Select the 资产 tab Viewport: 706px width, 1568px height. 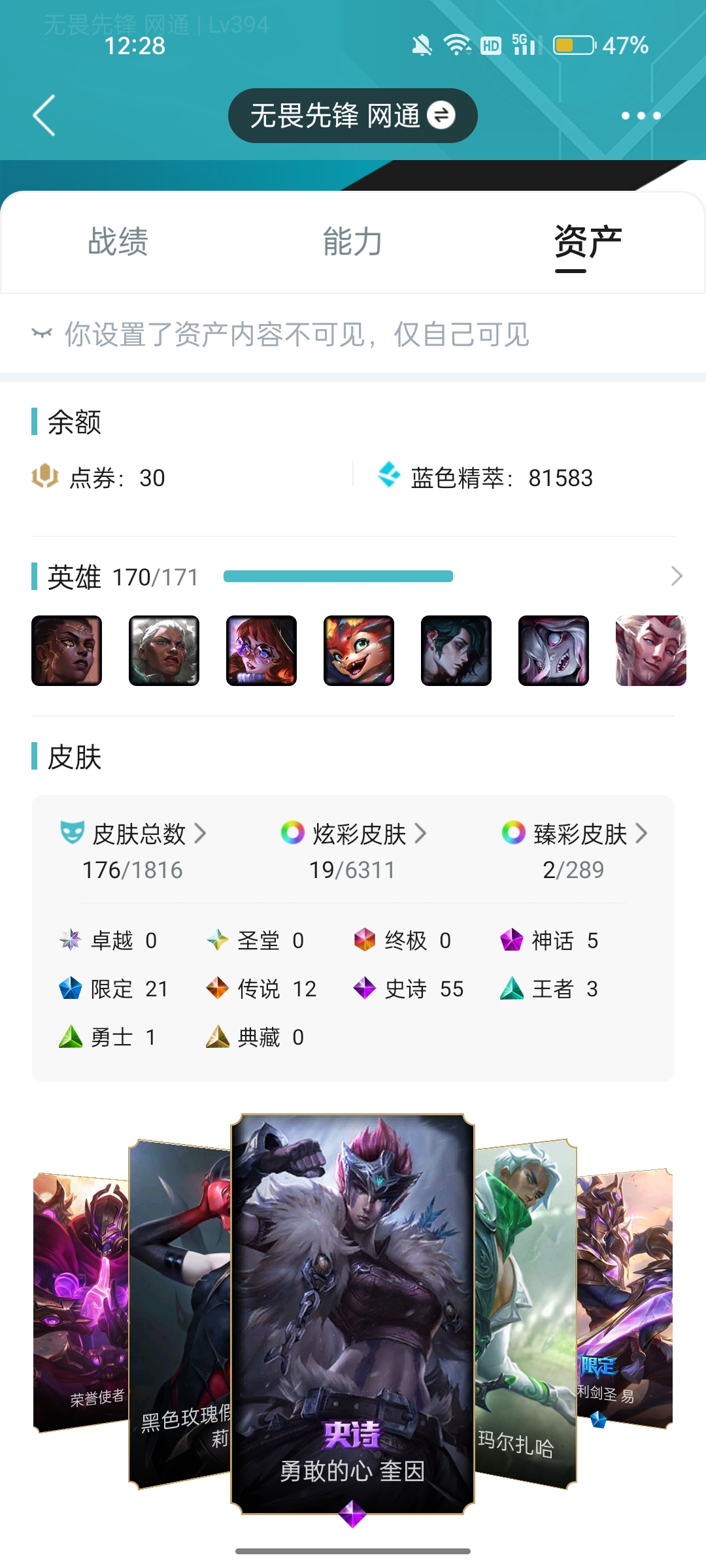(x=588, y=241)
